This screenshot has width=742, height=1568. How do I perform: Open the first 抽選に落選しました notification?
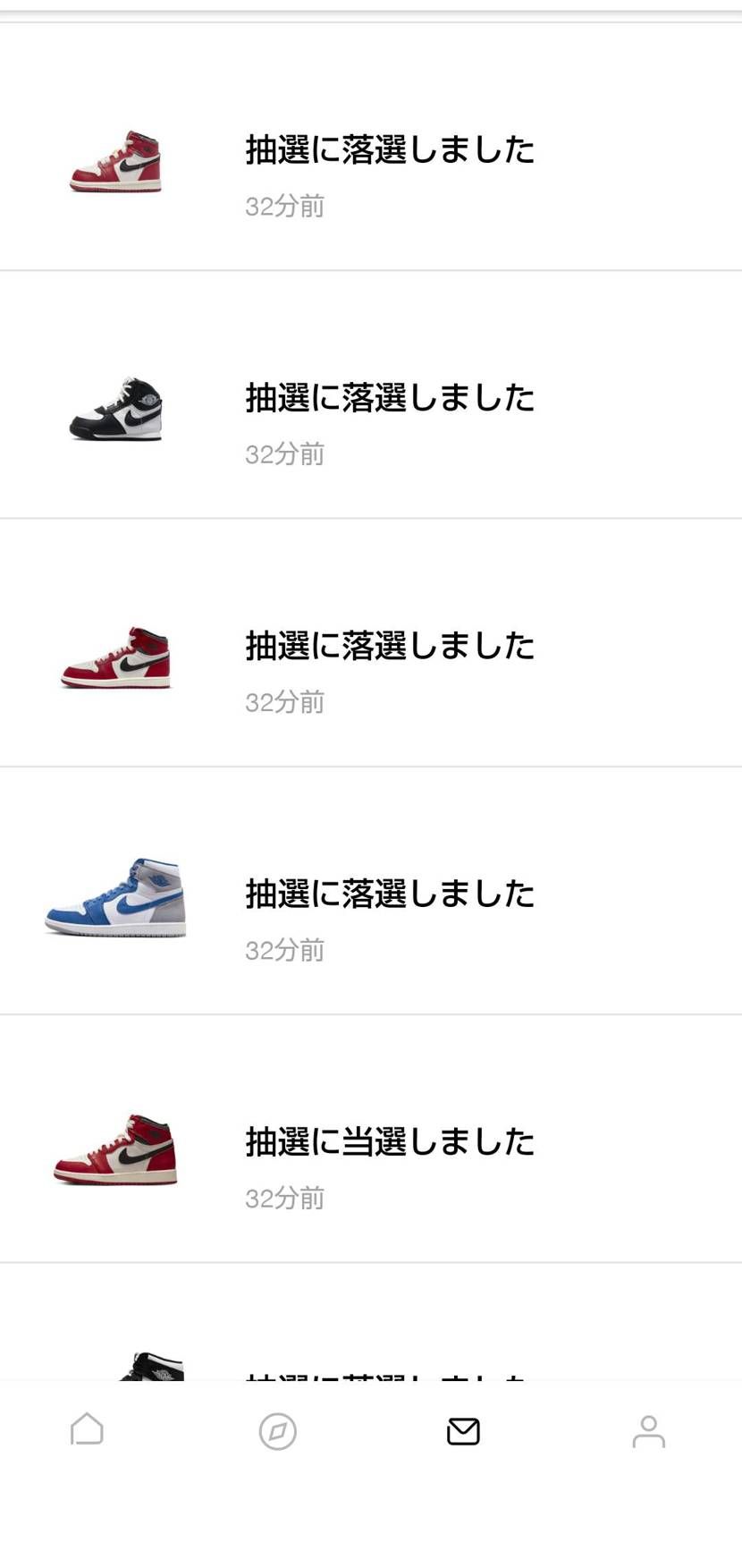[x=390, y=148]
